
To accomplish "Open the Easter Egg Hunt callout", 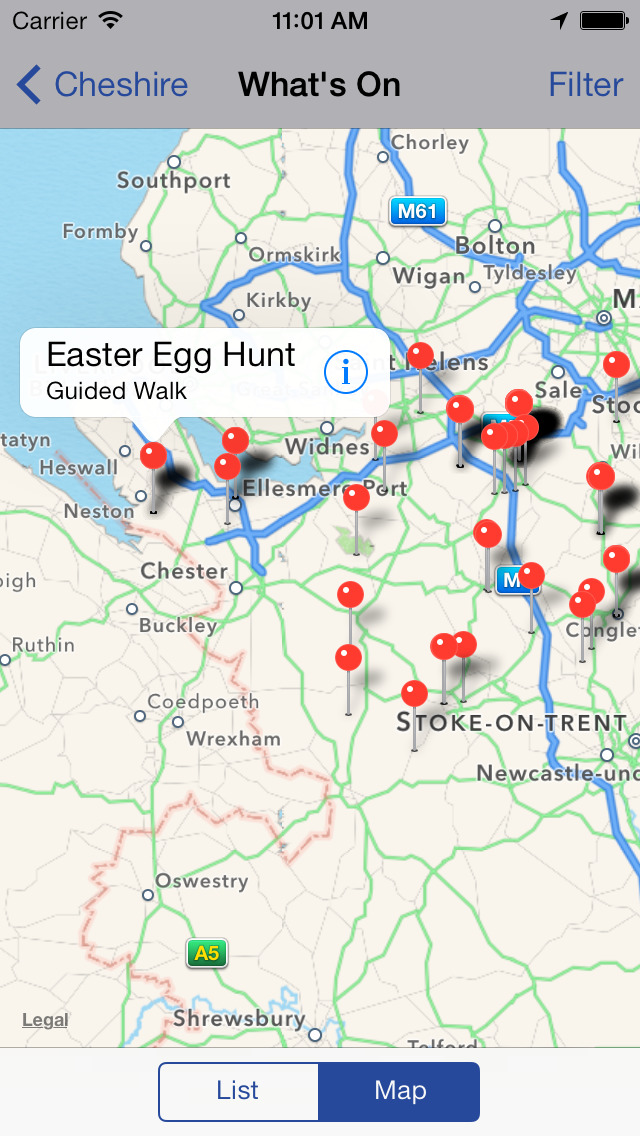I will tap(170, 371).
